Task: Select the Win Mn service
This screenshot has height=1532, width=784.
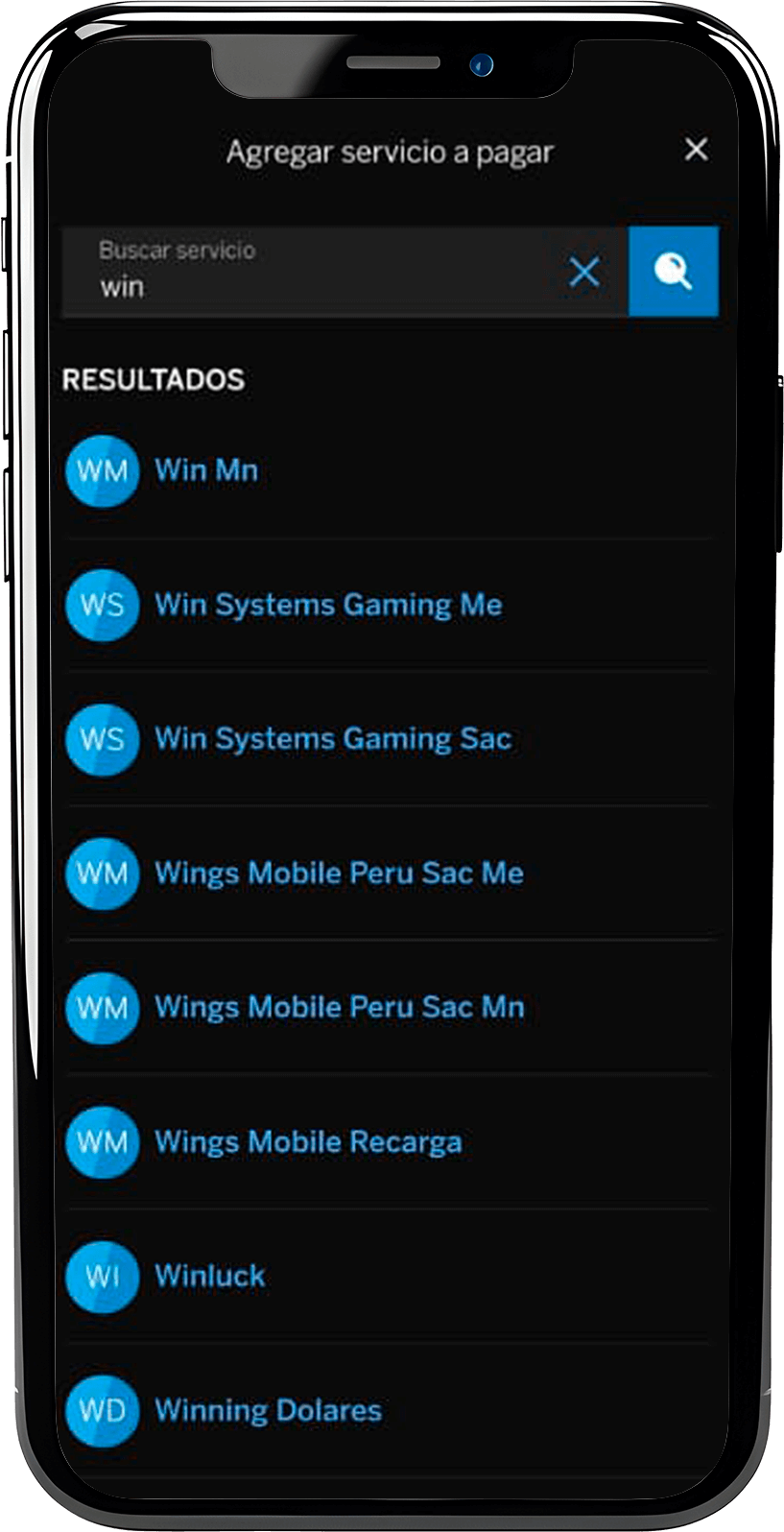Action: (389, 470)
